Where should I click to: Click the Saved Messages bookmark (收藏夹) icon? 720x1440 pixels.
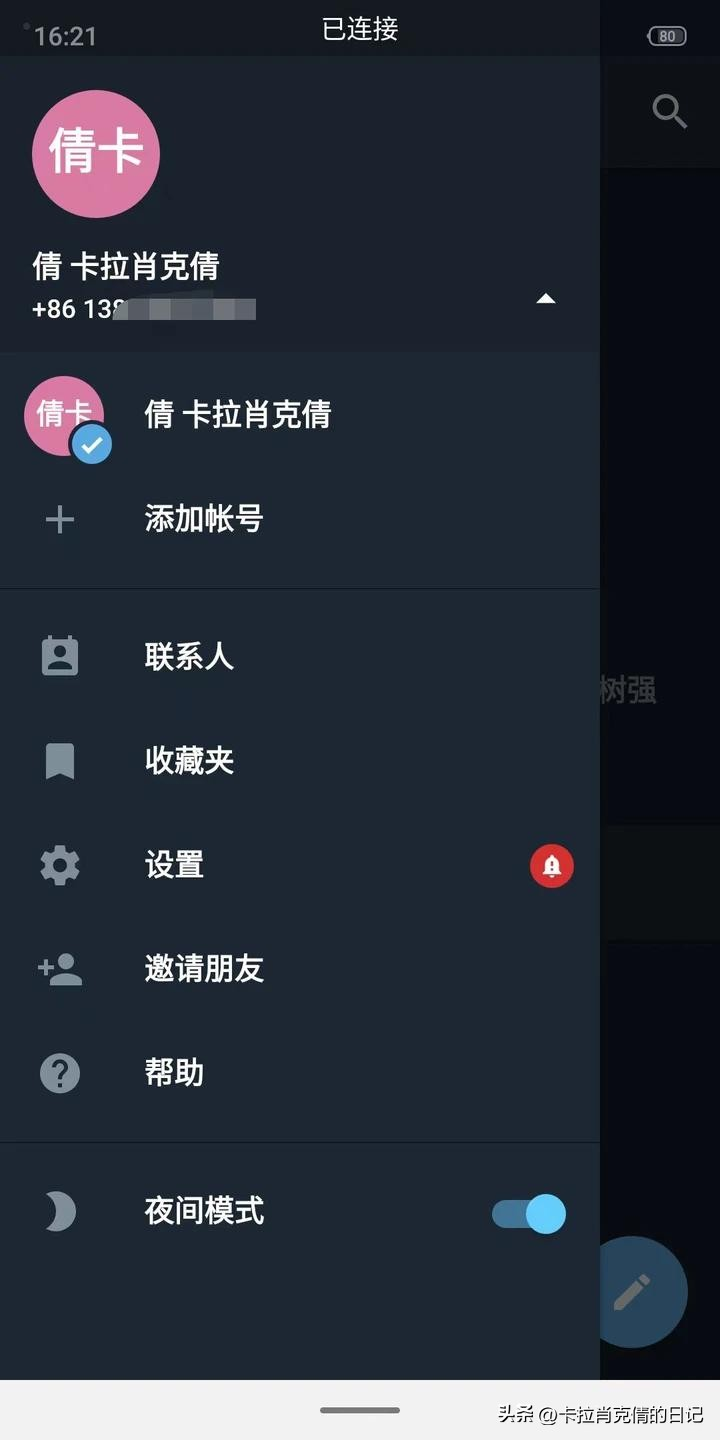point(60,760)
